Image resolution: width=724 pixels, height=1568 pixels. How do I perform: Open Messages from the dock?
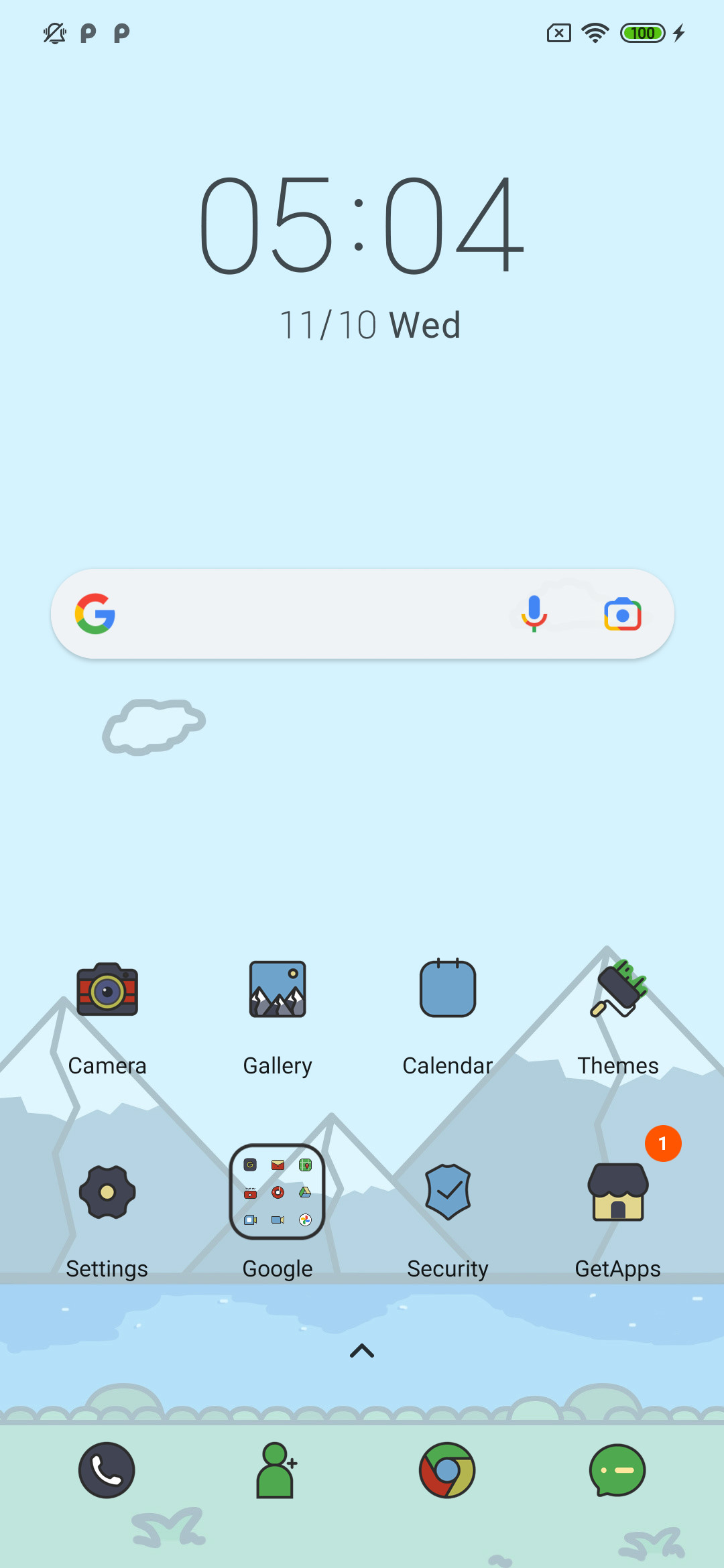tap(617, 1470)
